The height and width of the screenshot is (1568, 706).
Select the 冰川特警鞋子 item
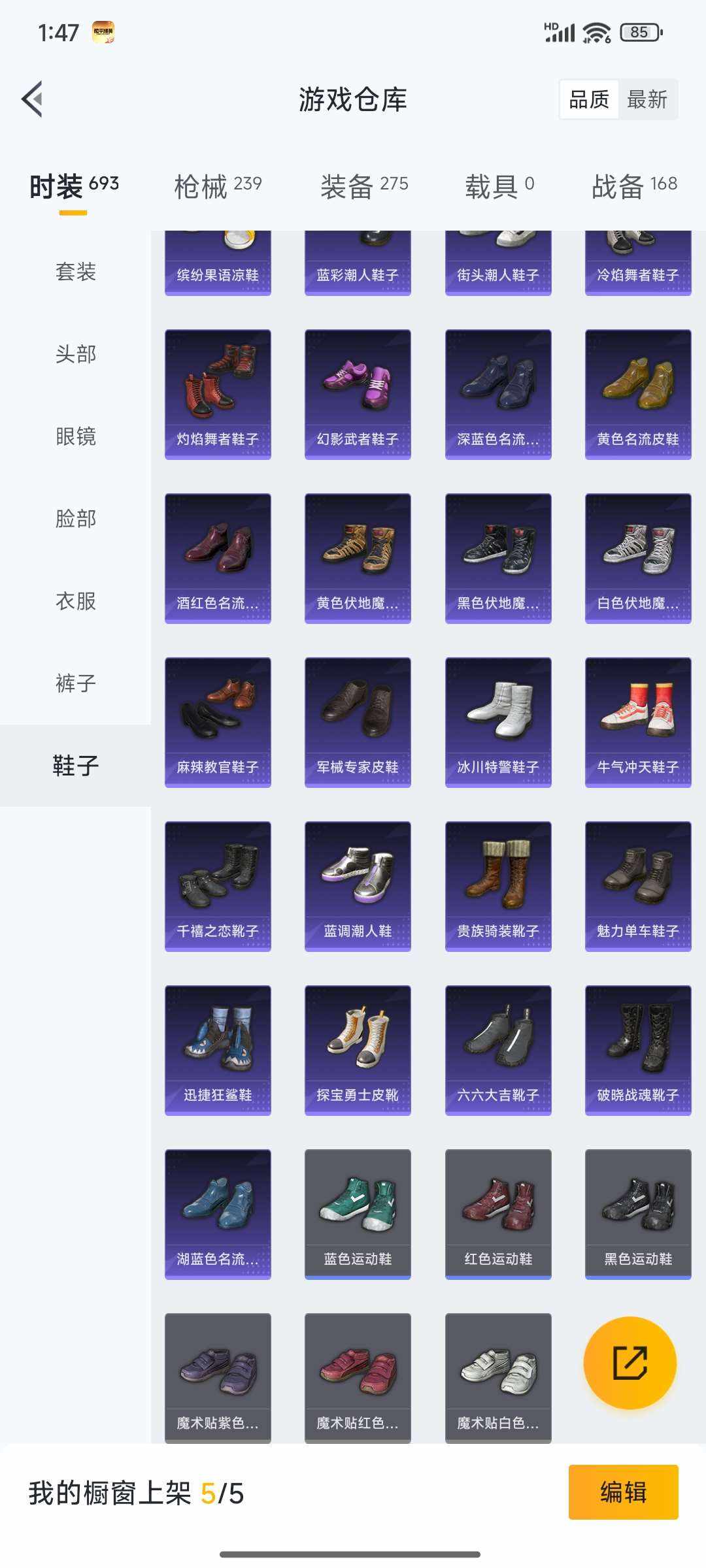(497, 721)
